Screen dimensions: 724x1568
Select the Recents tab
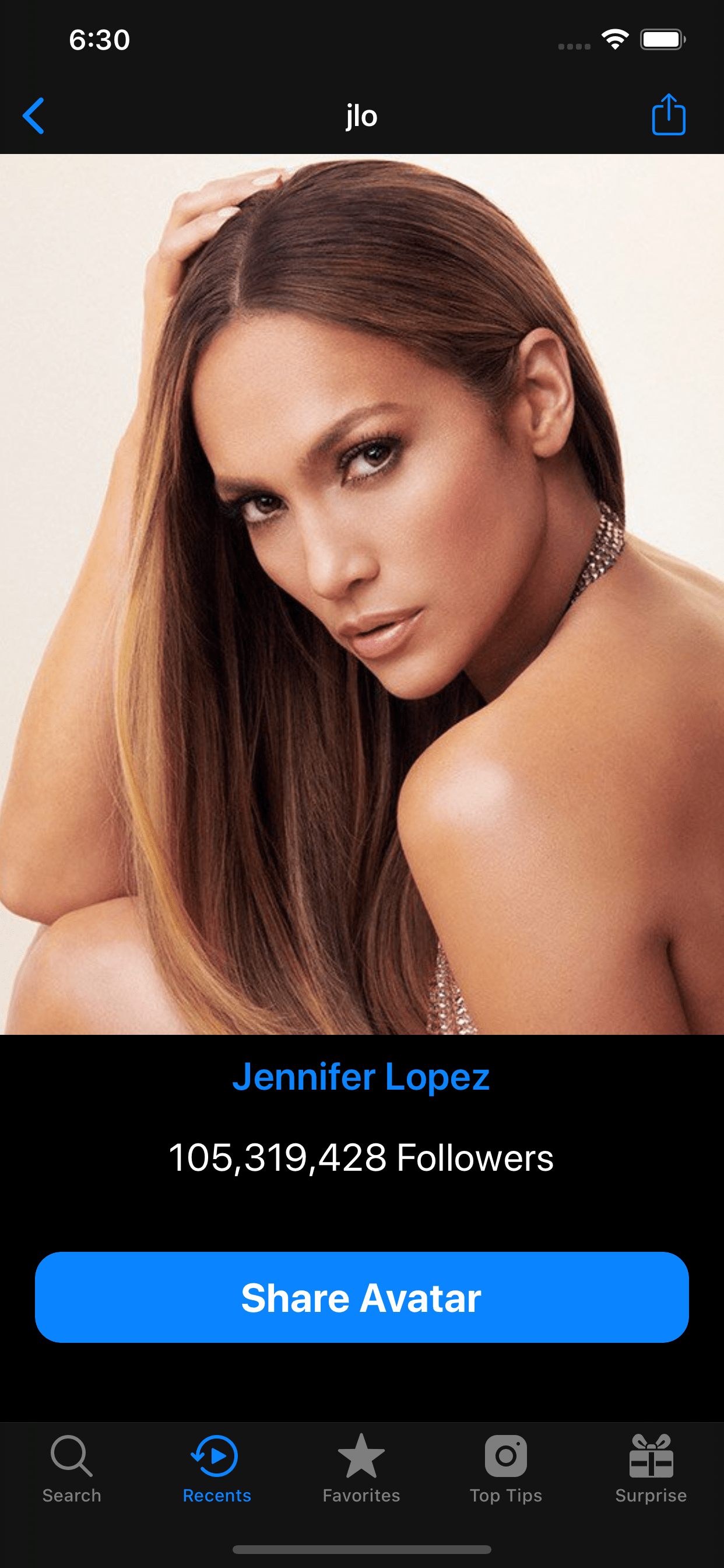(x=217, y=1469)
